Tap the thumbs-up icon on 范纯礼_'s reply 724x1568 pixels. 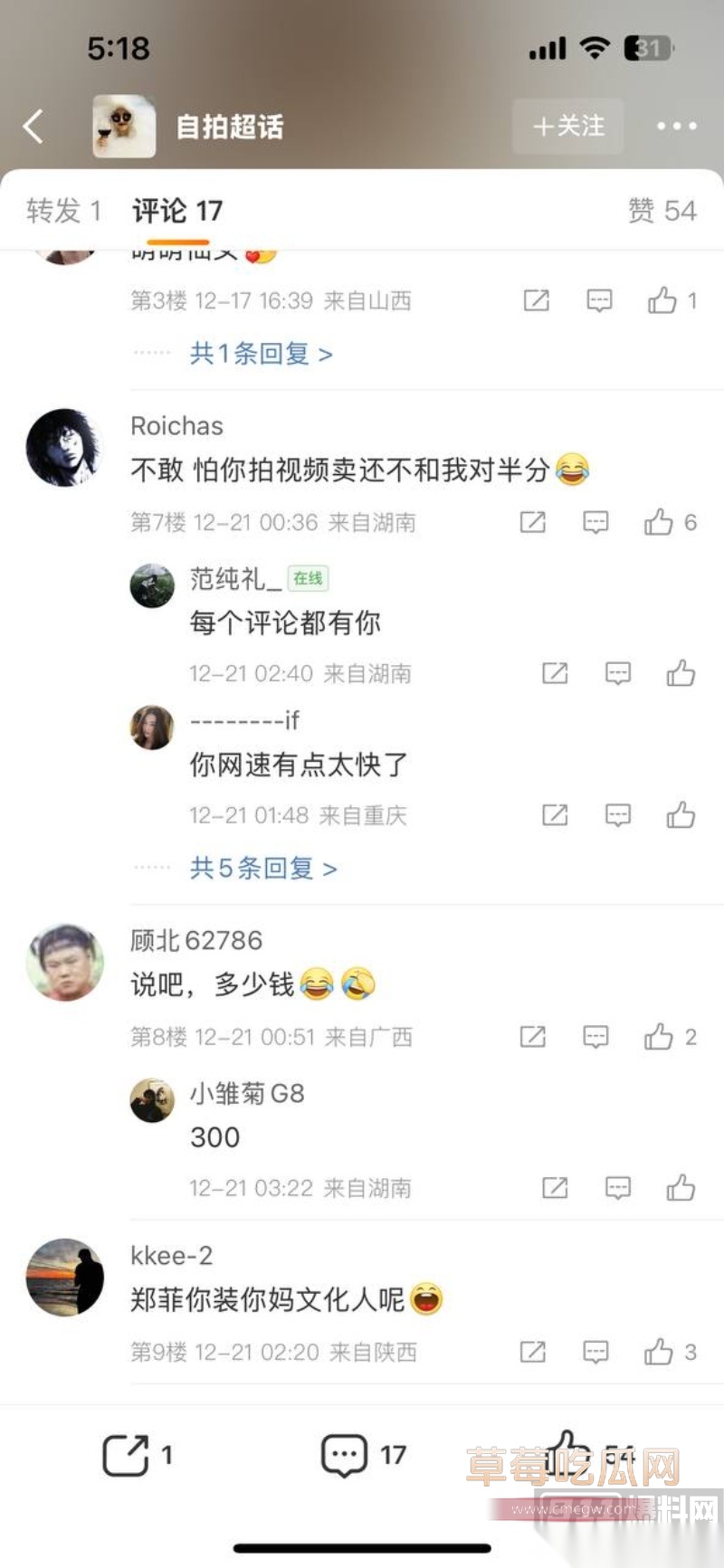pos(682,673)
